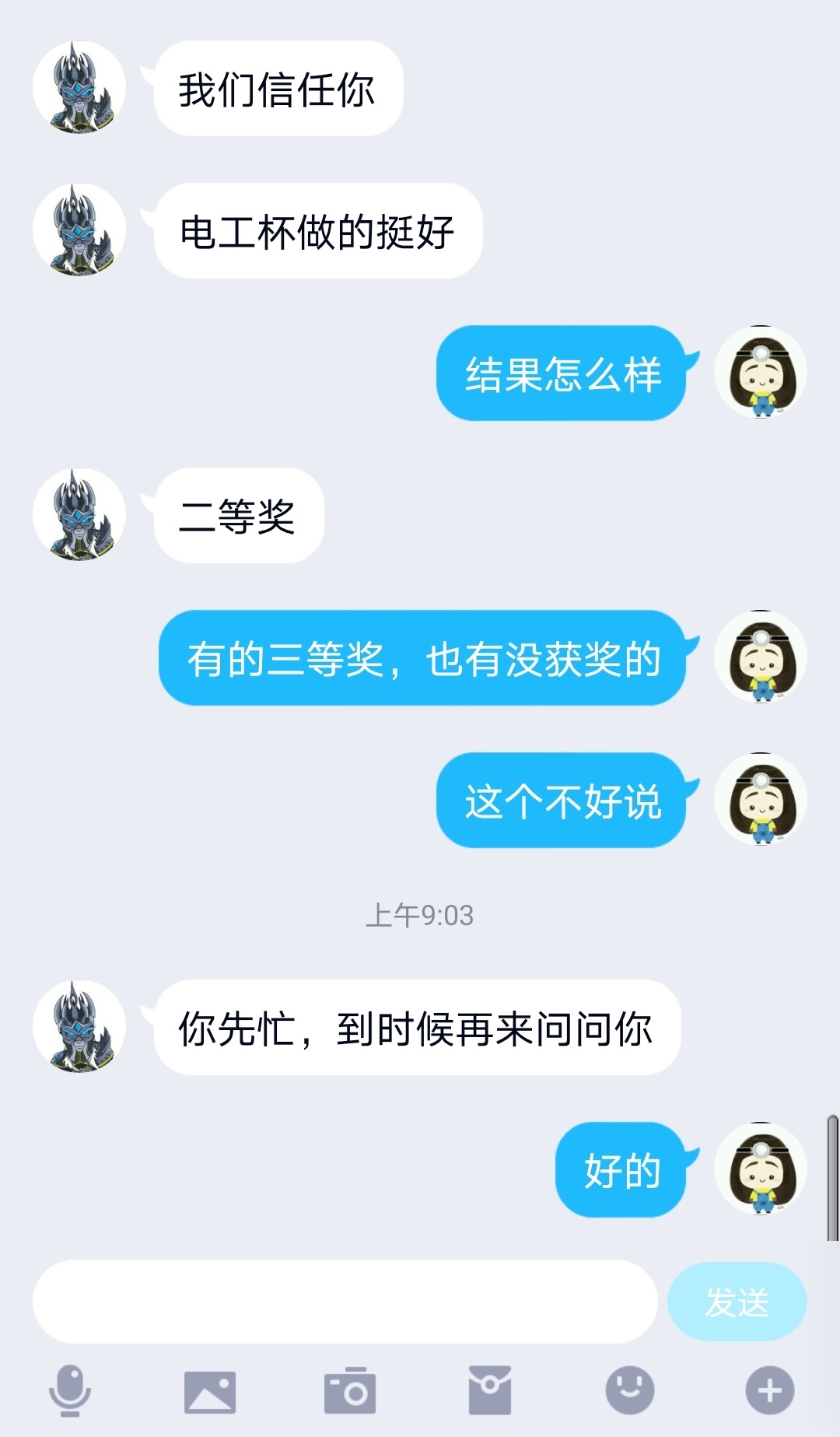
Task: Tap my avatar beside 结果怎么样
Action: [760, 373]
